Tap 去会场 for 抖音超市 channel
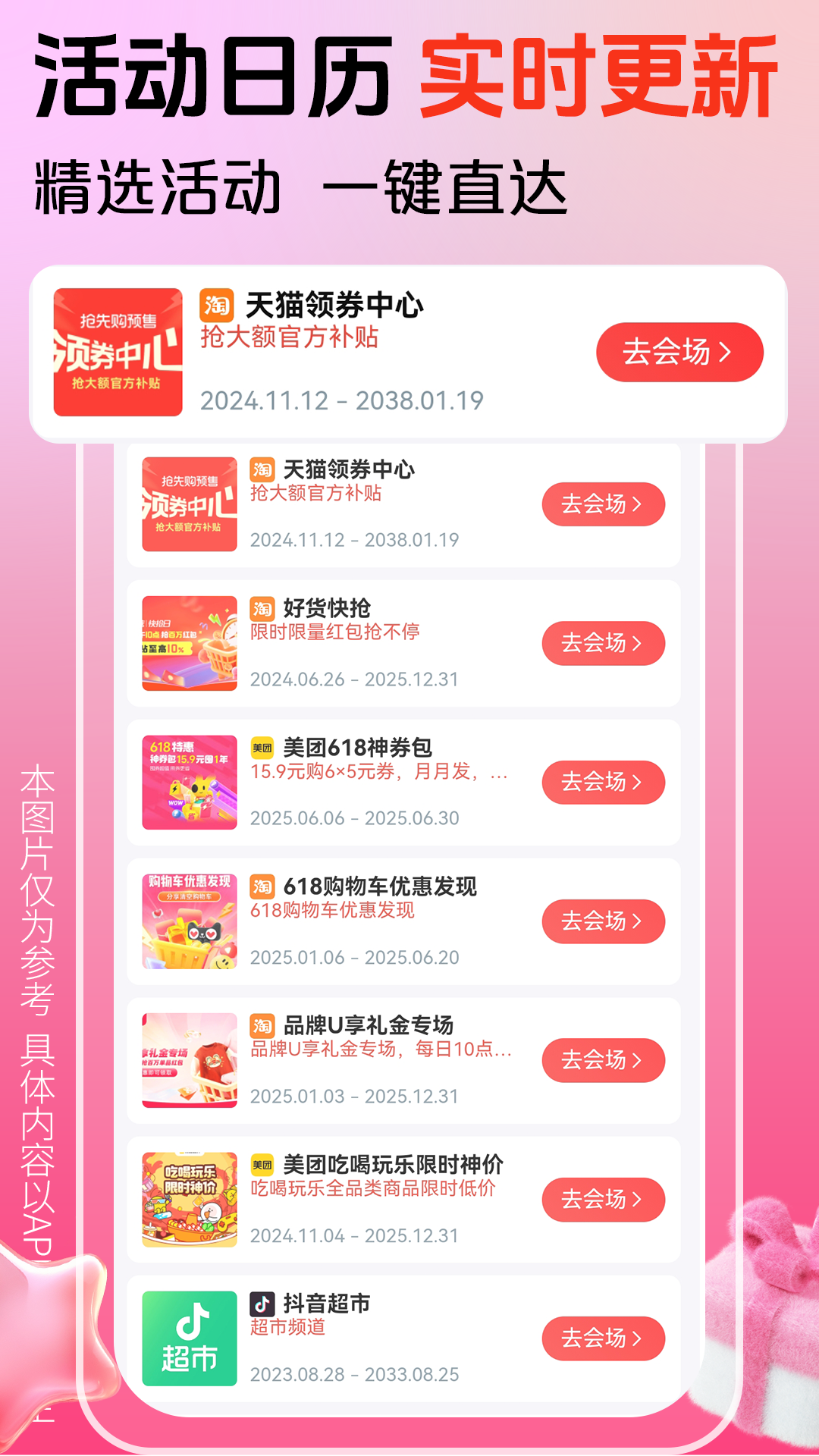Image resolution: width=819 pixels, height=1456 pixels. [603, 1338]
